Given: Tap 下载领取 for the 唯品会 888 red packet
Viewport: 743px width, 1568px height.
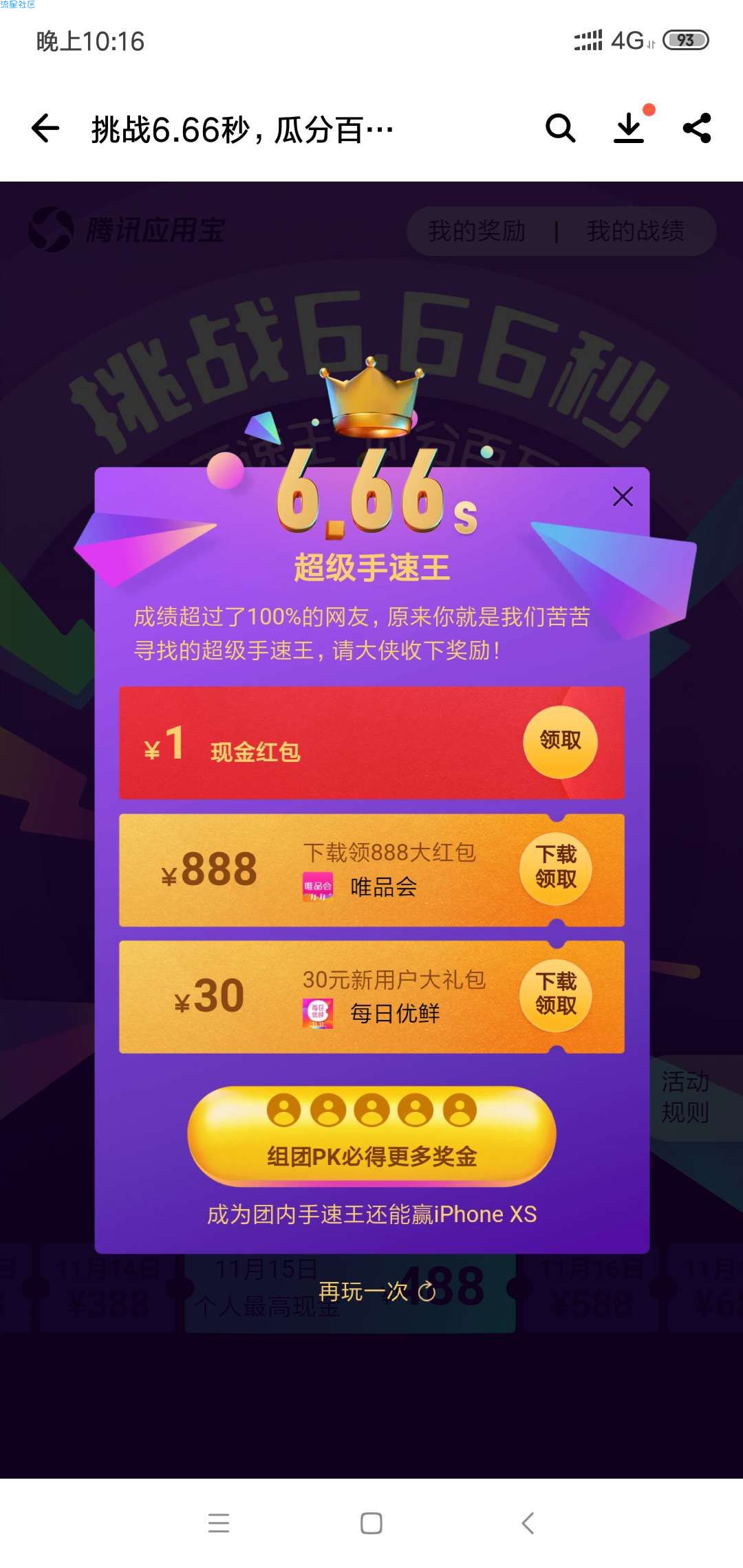Looking at the screenshot, I should pyautogui.click(x=556, y=867).
